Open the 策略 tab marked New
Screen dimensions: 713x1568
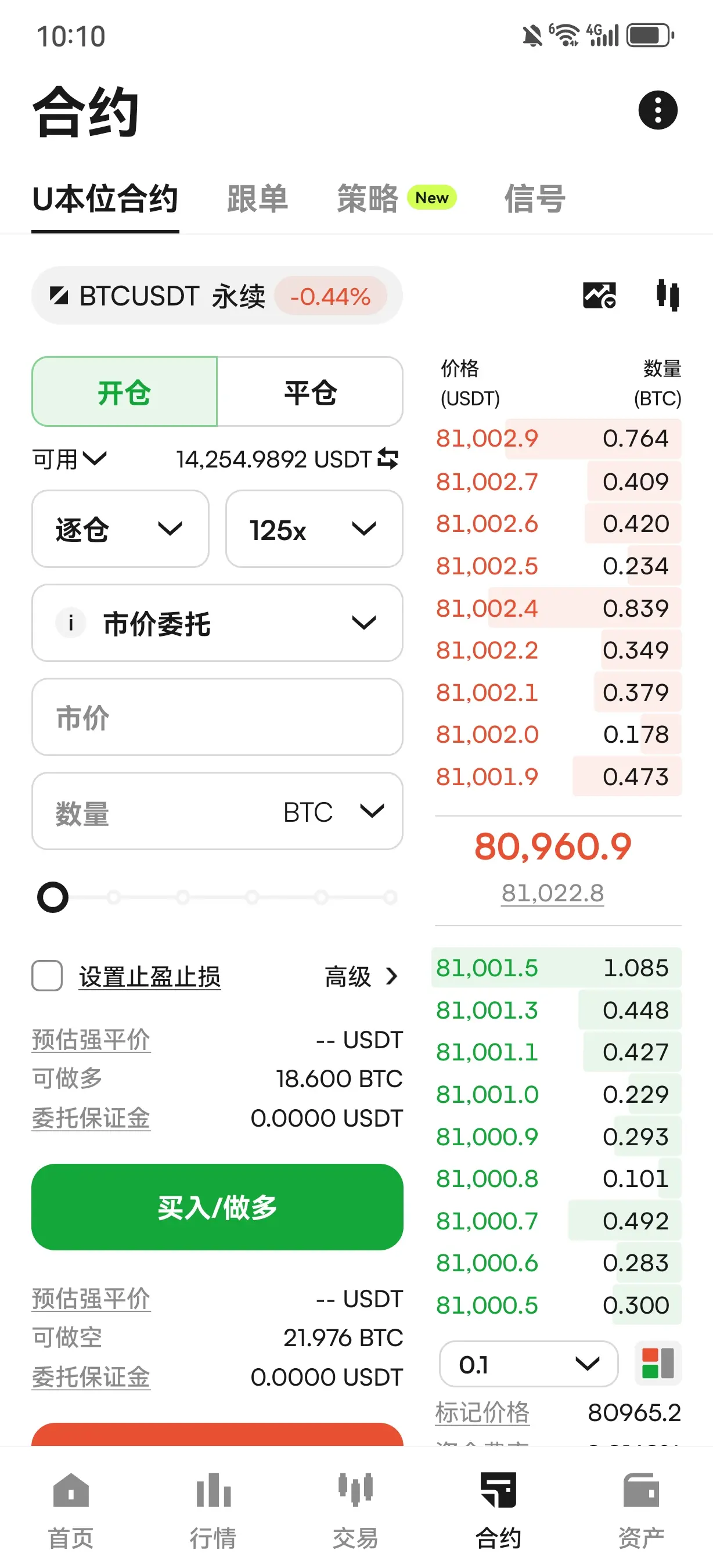click(x=397, y=199)
